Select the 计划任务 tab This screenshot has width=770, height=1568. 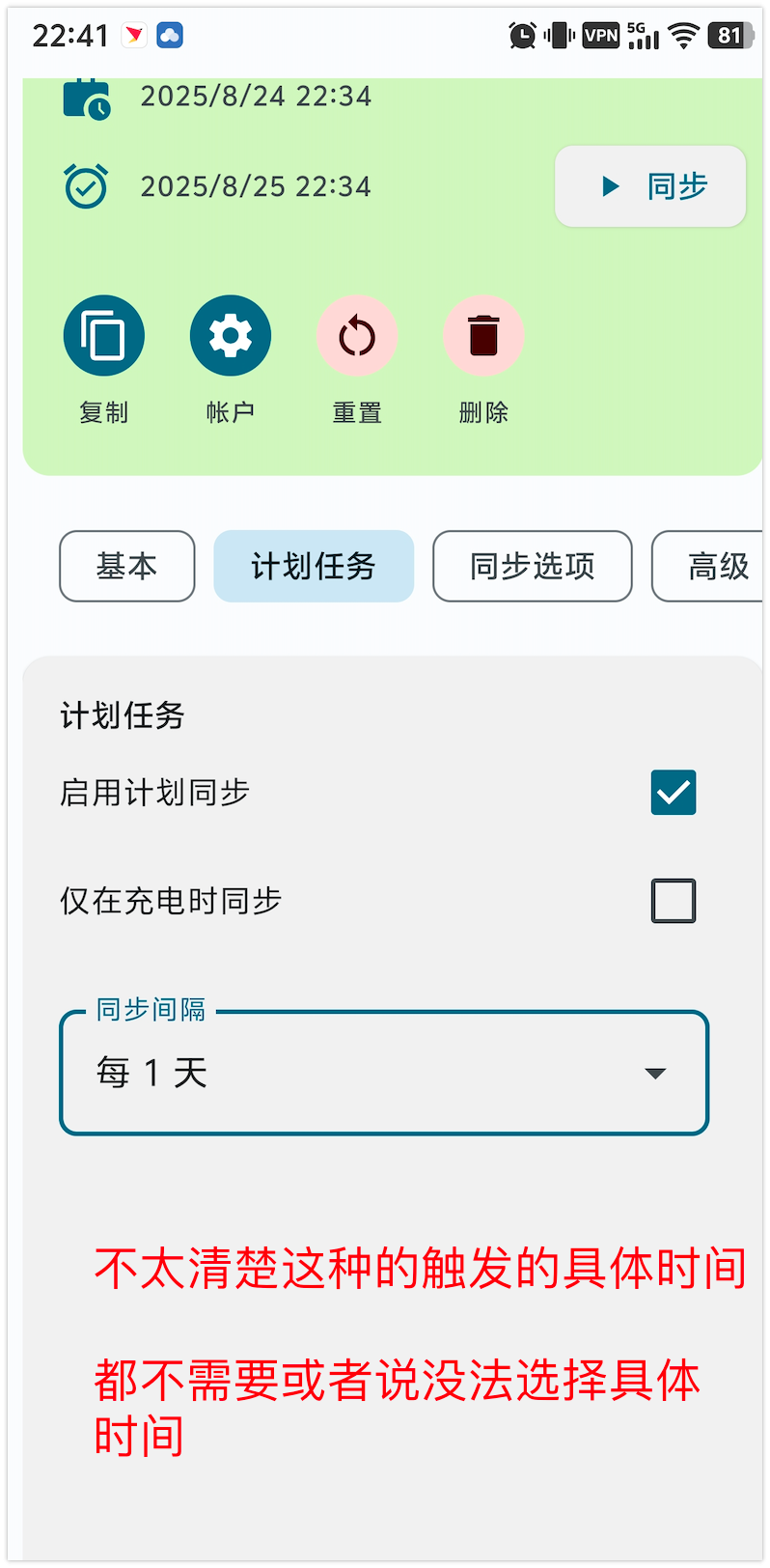pyautogui.click(x=314, y=566)
